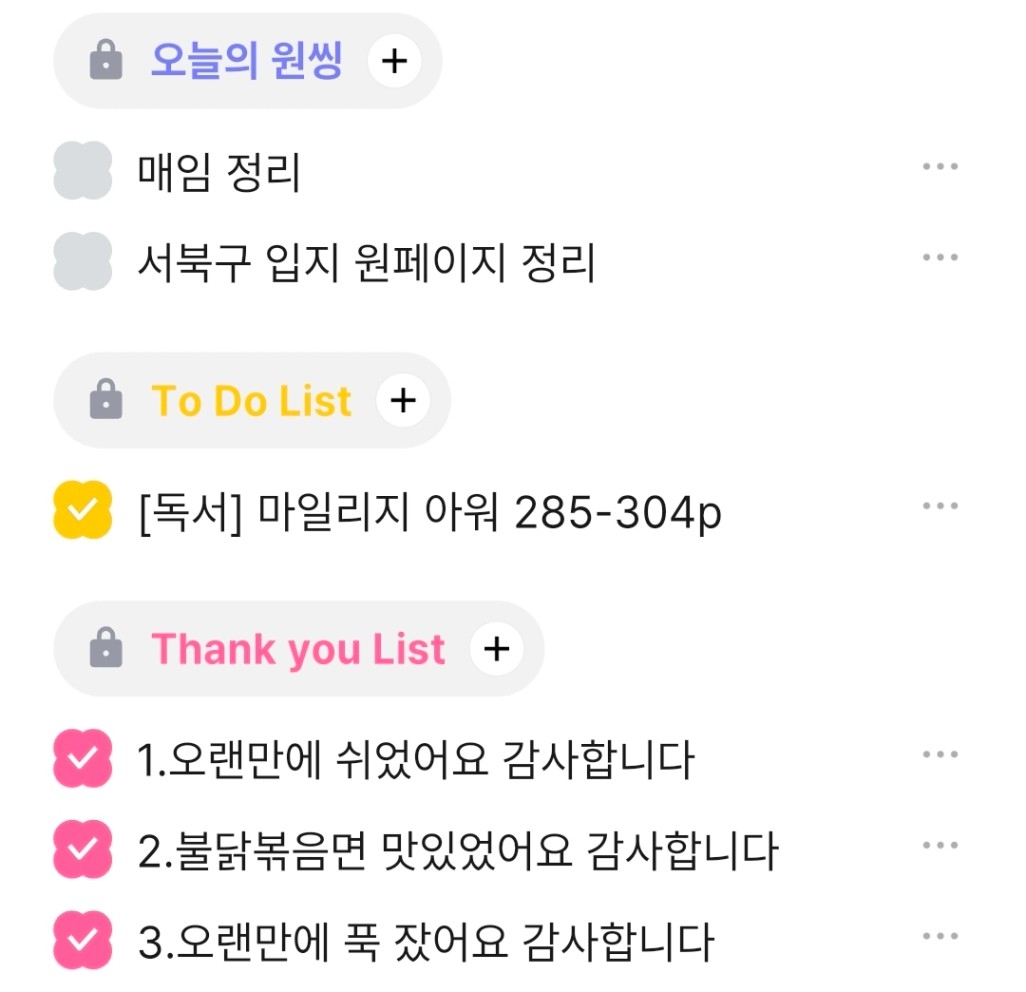Image resolution: width=1026 pixels, height=992 pixels.
Task: Add a new item to To Do List
Action: coord(402,400)
